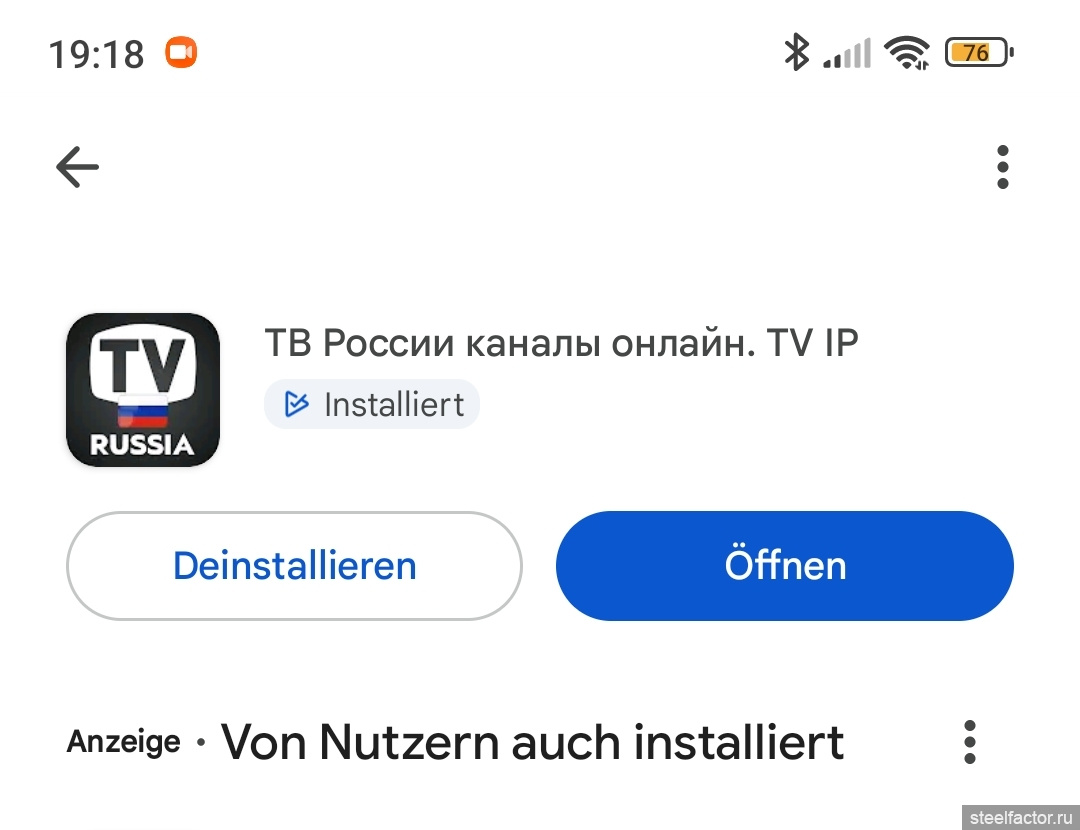Open options for the Von Nutzern auch installiert section
This screenshot has height=830, width=1080.
tap(968, 742)
